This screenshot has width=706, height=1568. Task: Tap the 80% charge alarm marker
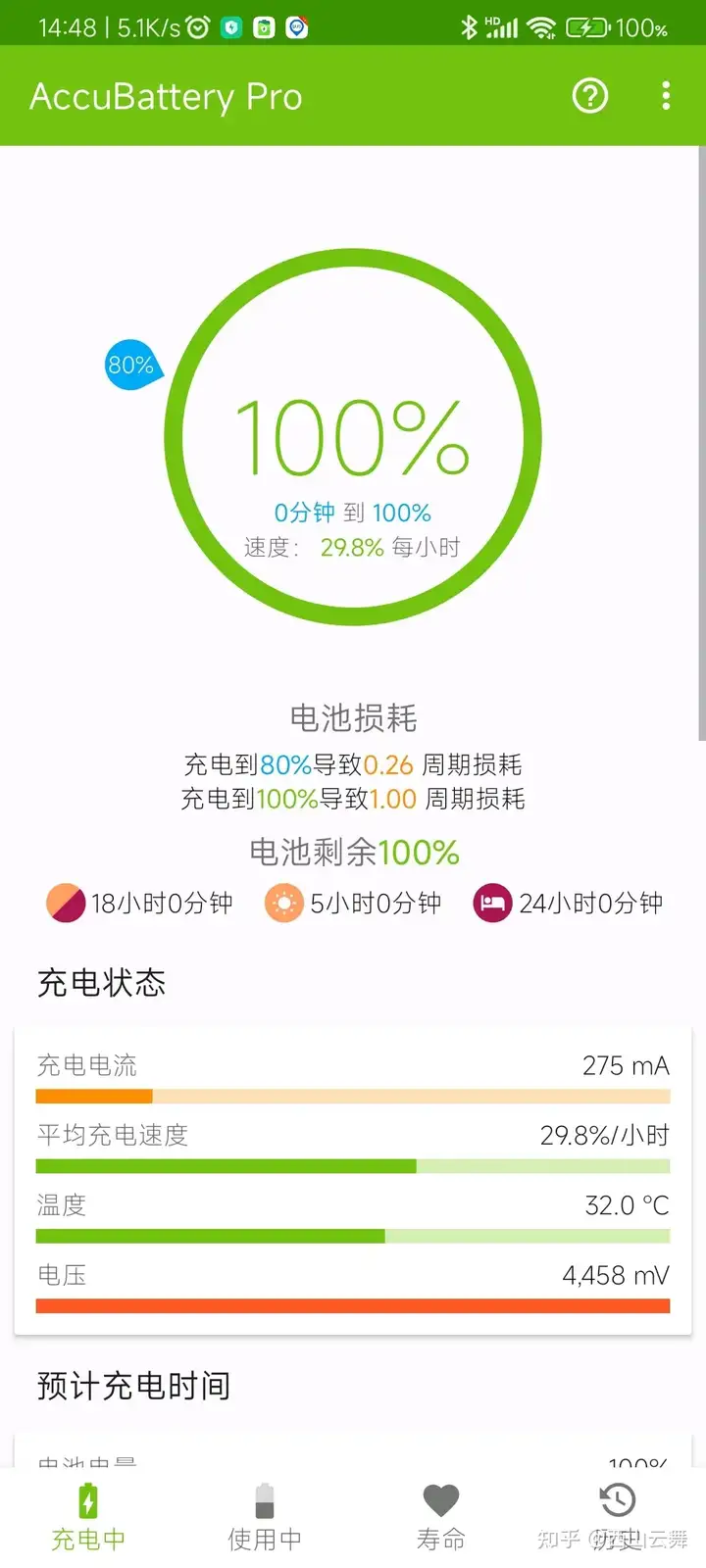(x=131, y=366)
